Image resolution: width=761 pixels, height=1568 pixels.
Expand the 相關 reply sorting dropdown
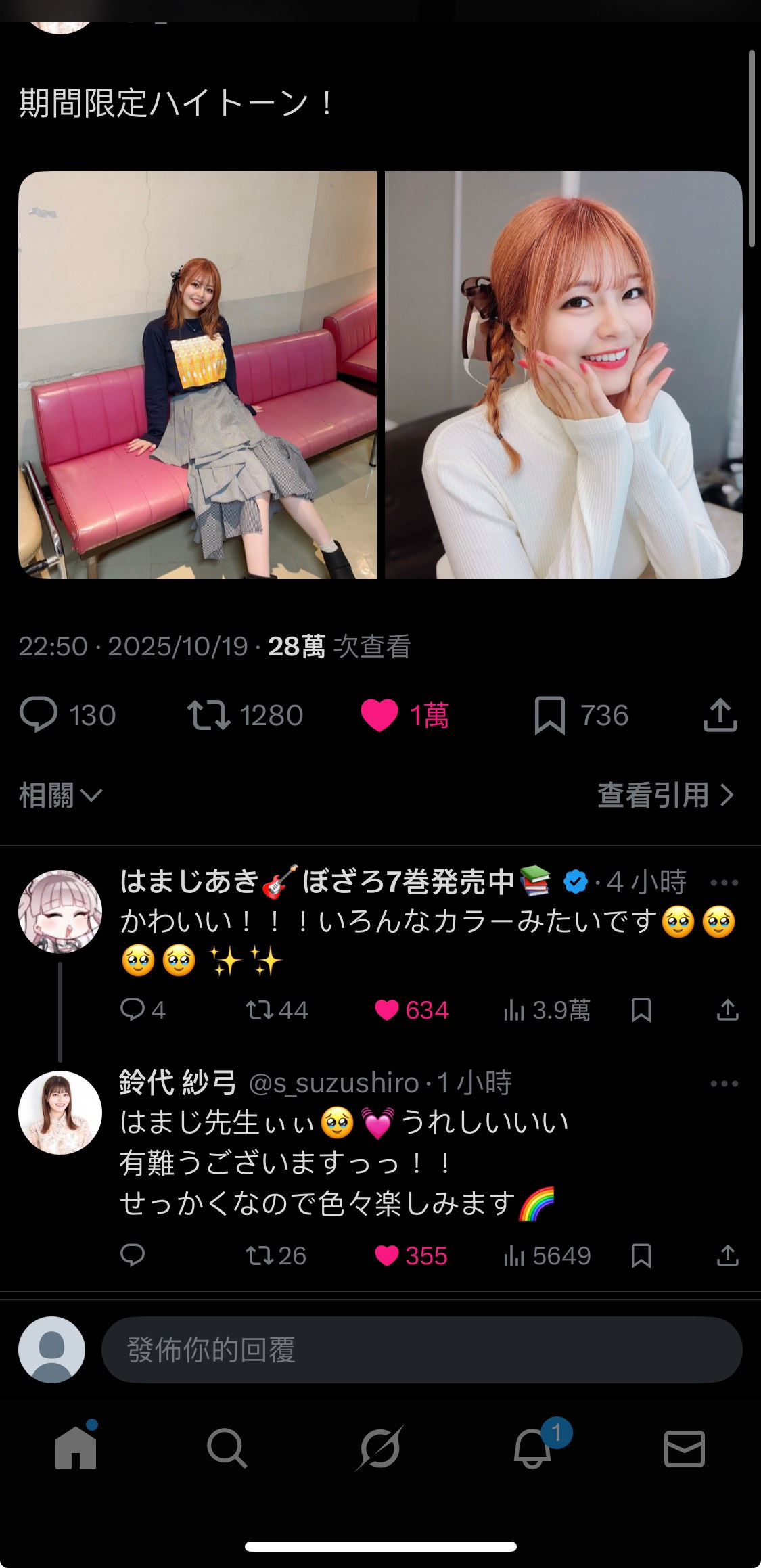click(60, 795)
